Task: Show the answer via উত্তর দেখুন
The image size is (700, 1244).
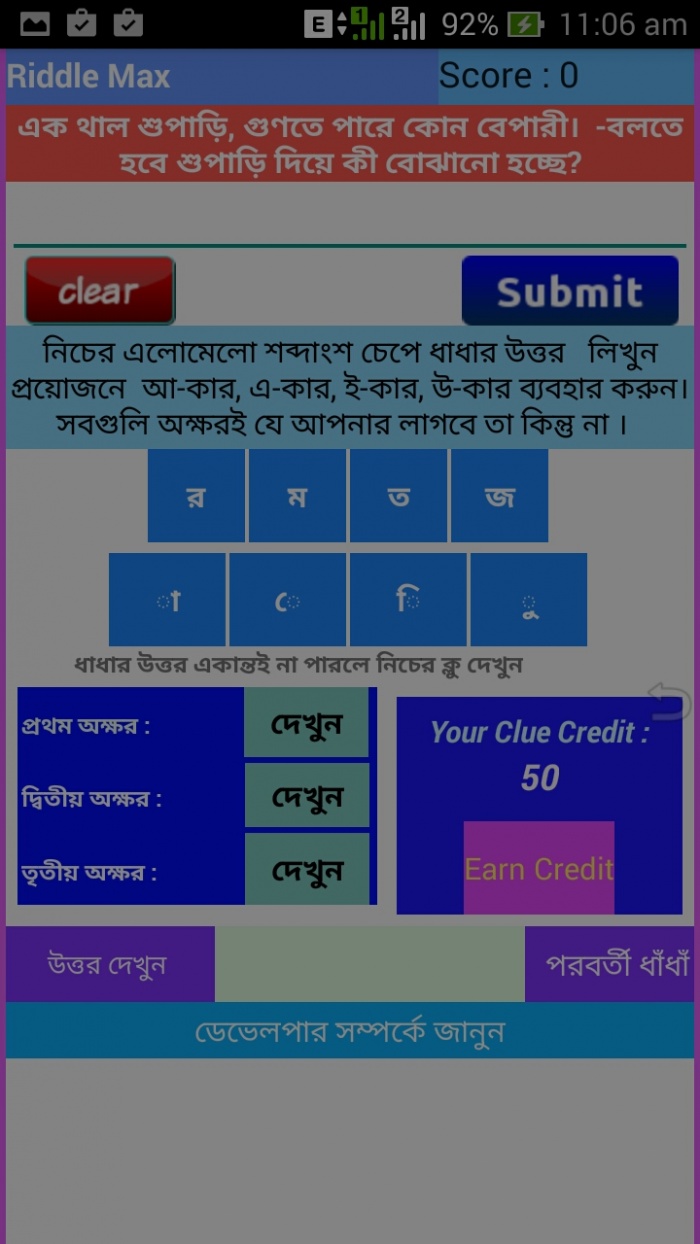Action: pos(109,964)
